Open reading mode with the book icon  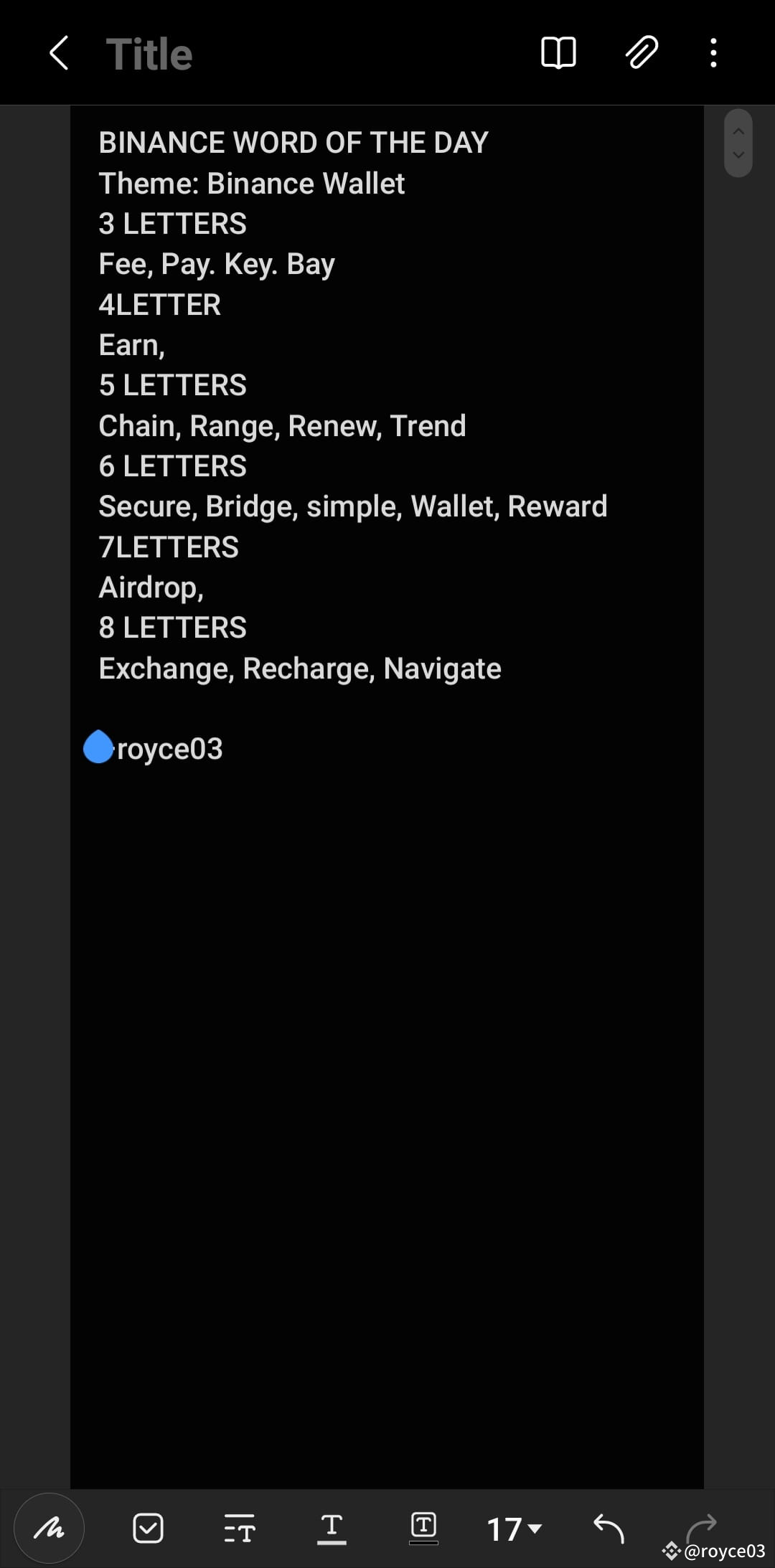[558, 52]
